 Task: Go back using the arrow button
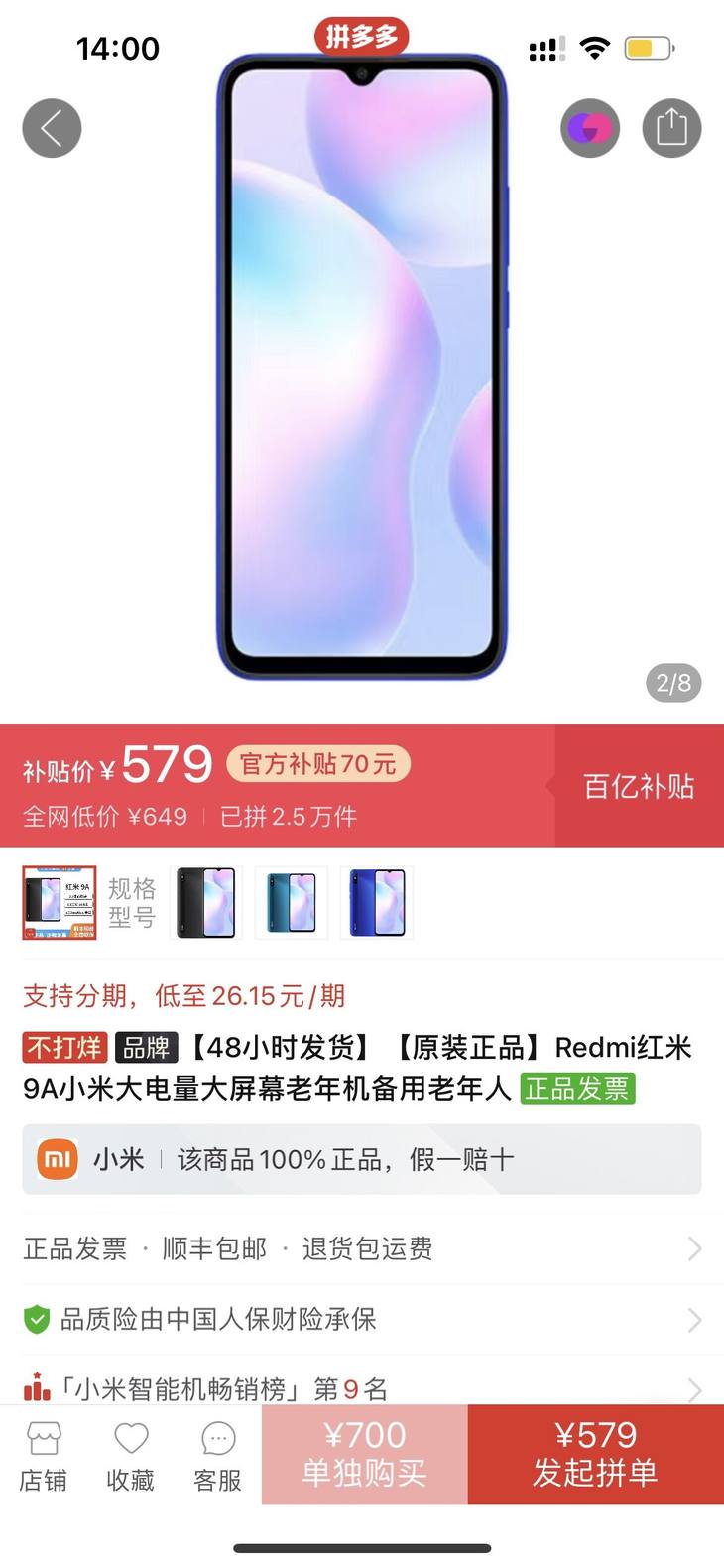click(52, 128)
